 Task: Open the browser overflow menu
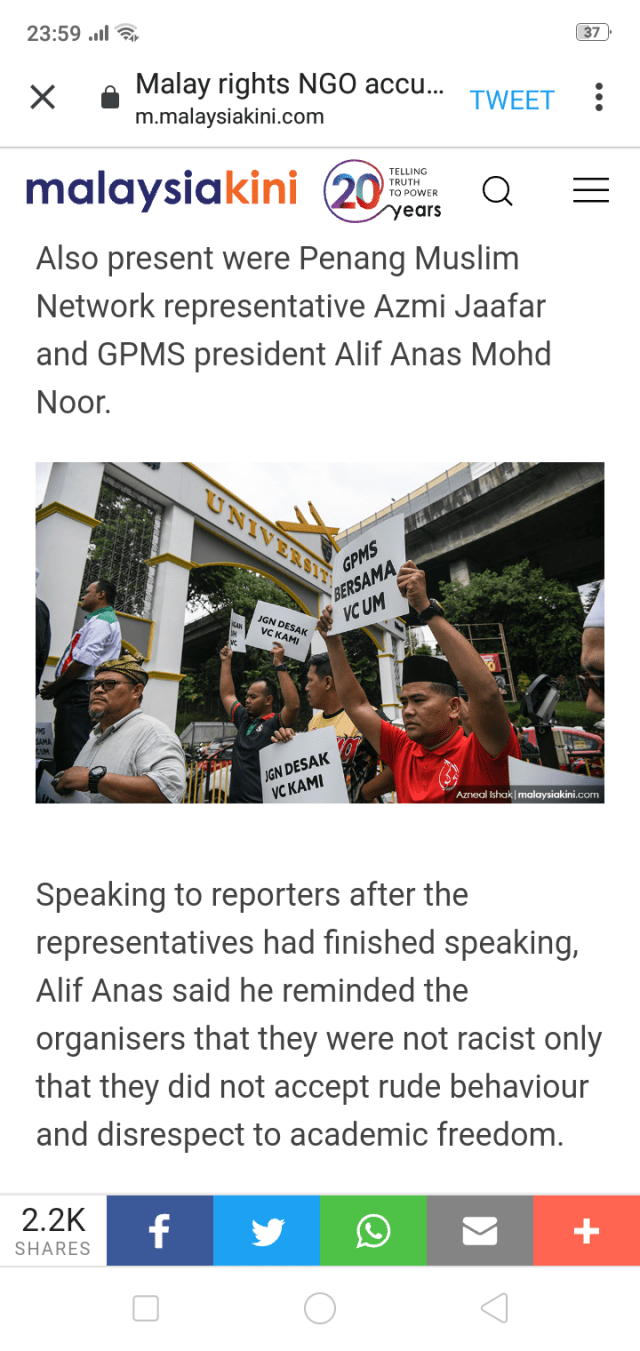click(x=598, y=97)
